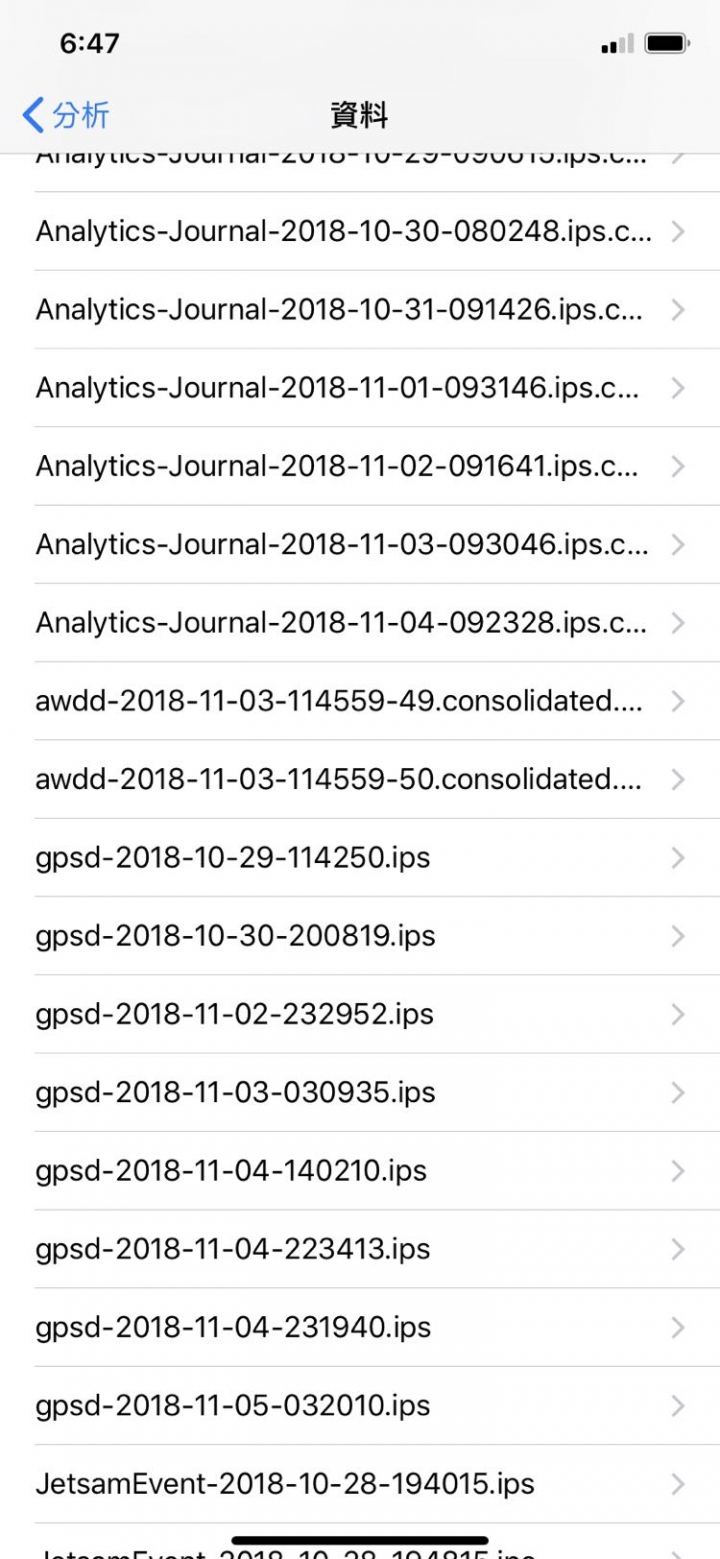Select gpsd-2018-11-02-232952.ips

[x=360, y=1015]
